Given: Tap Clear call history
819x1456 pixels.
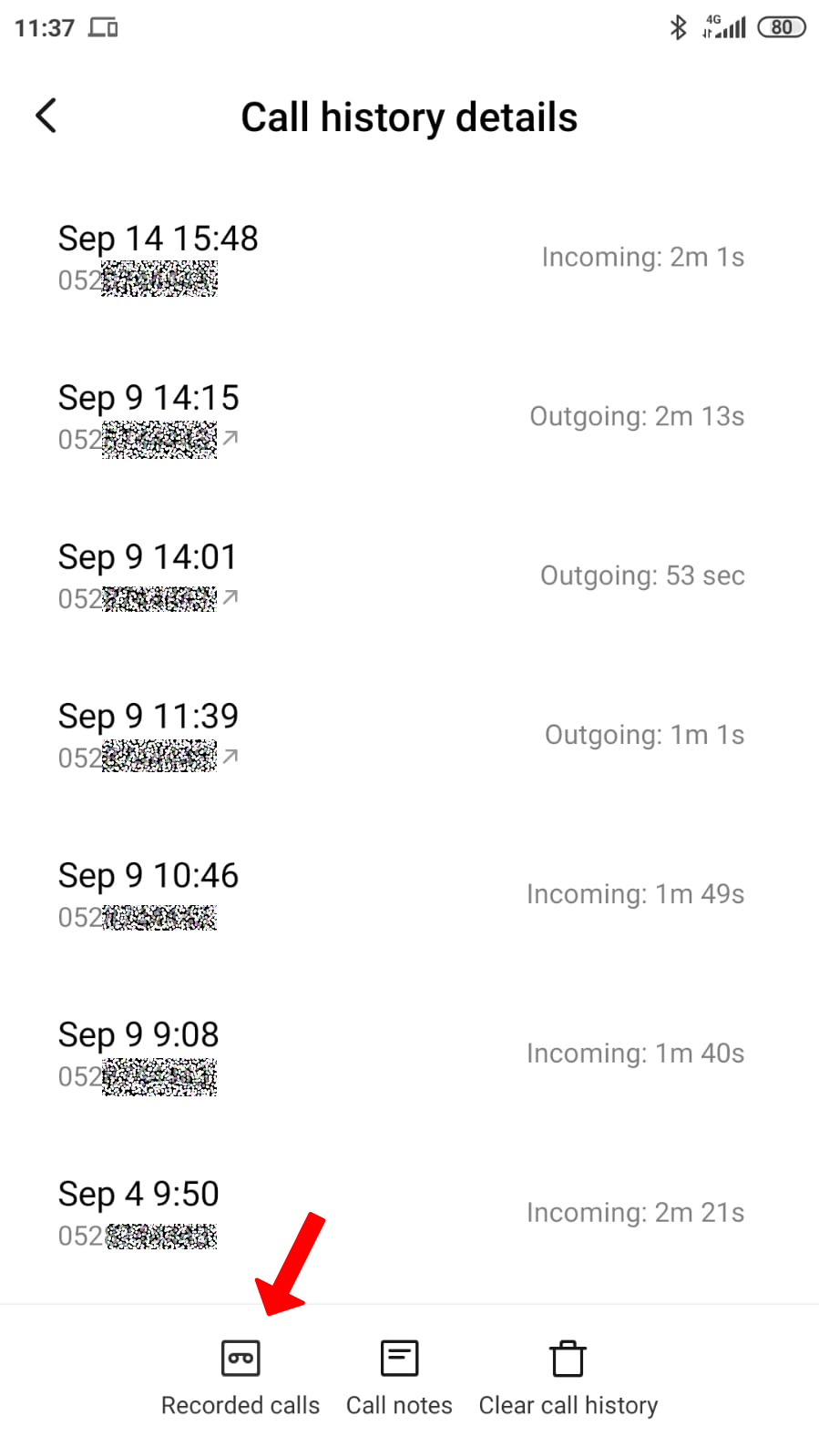Looking at the screenshot, I should pos(568,1379).
